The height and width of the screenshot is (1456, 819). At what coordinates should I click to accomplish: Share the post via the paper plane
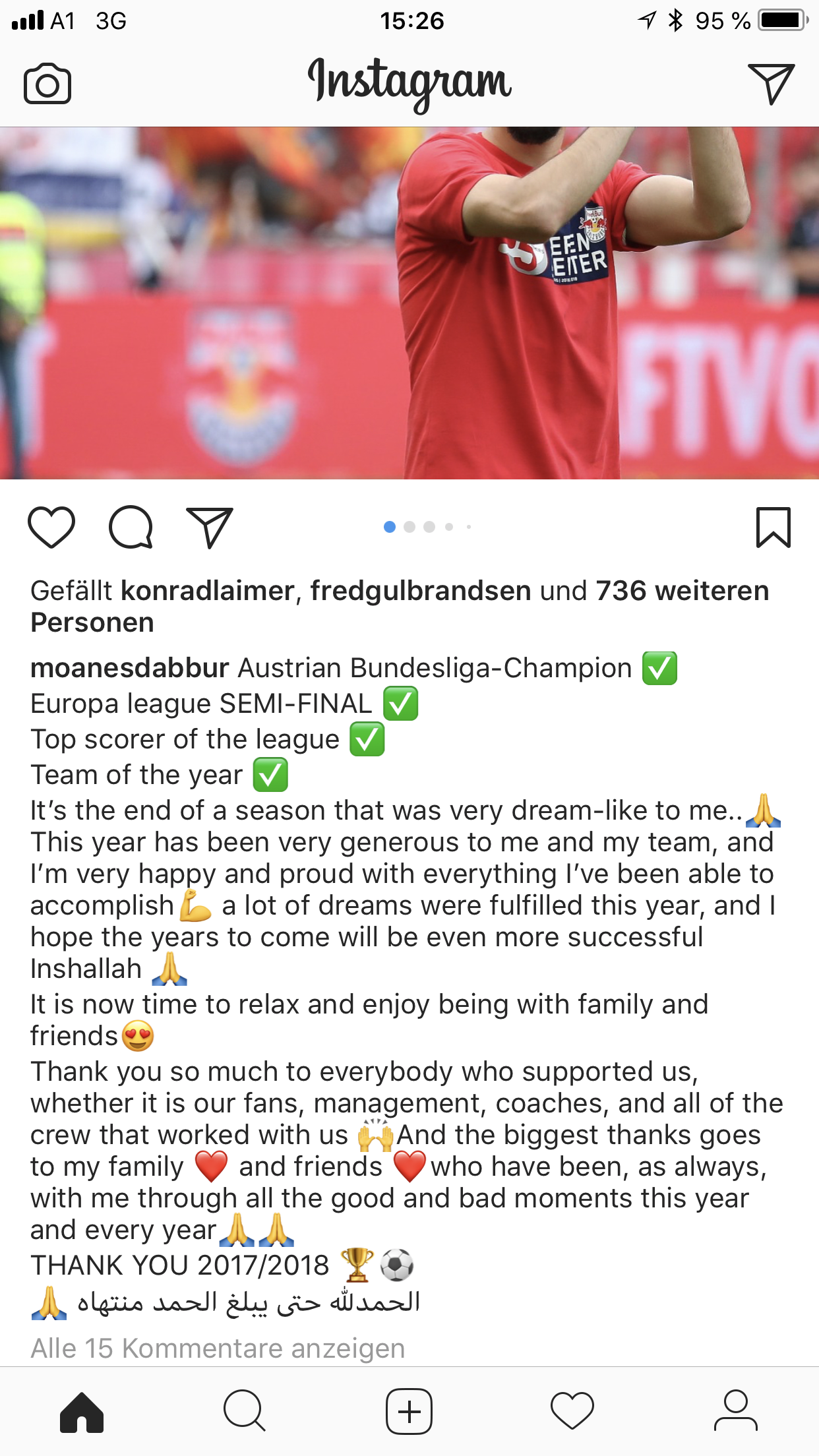pyautogui.click(x=210, y=528)
